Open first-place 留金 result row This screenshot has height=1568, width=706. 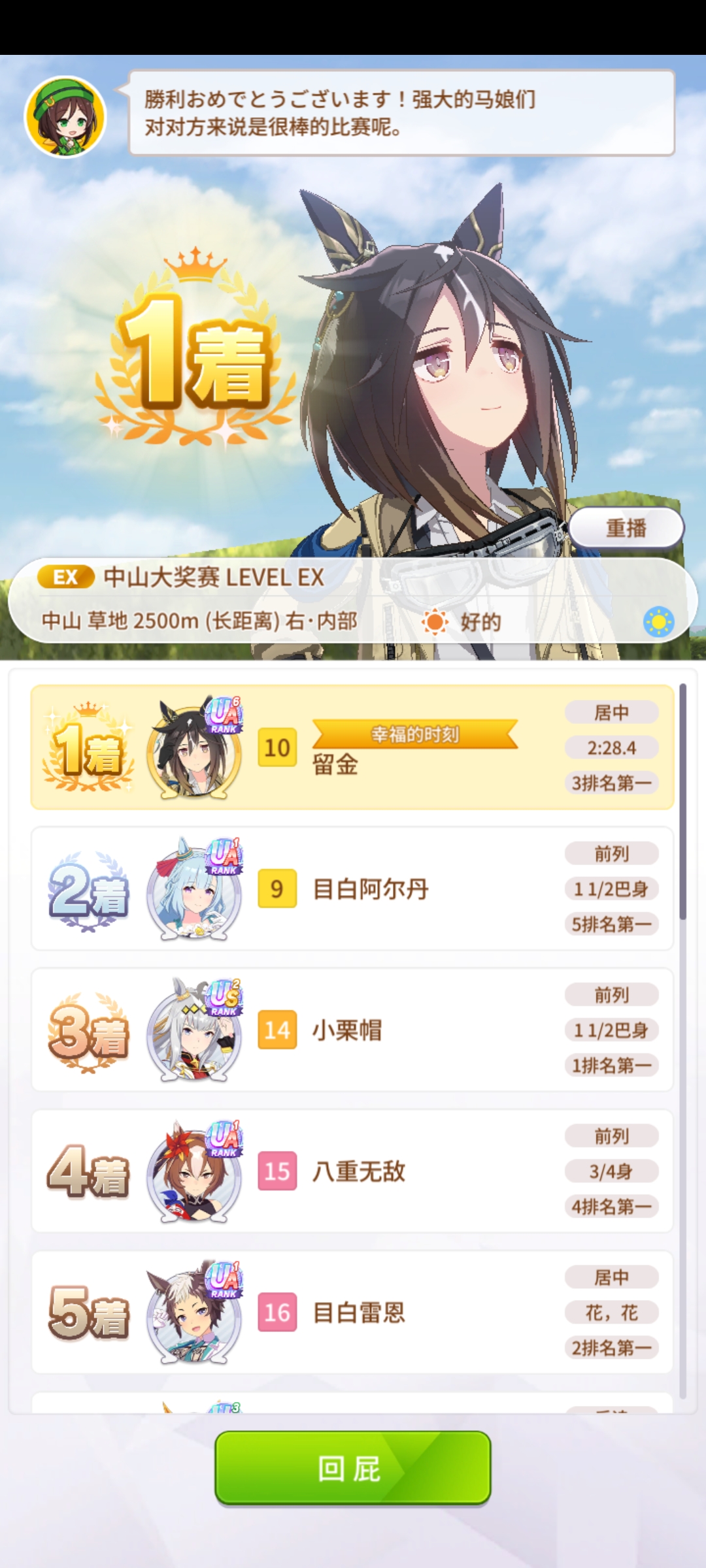(x=352, y=747)
